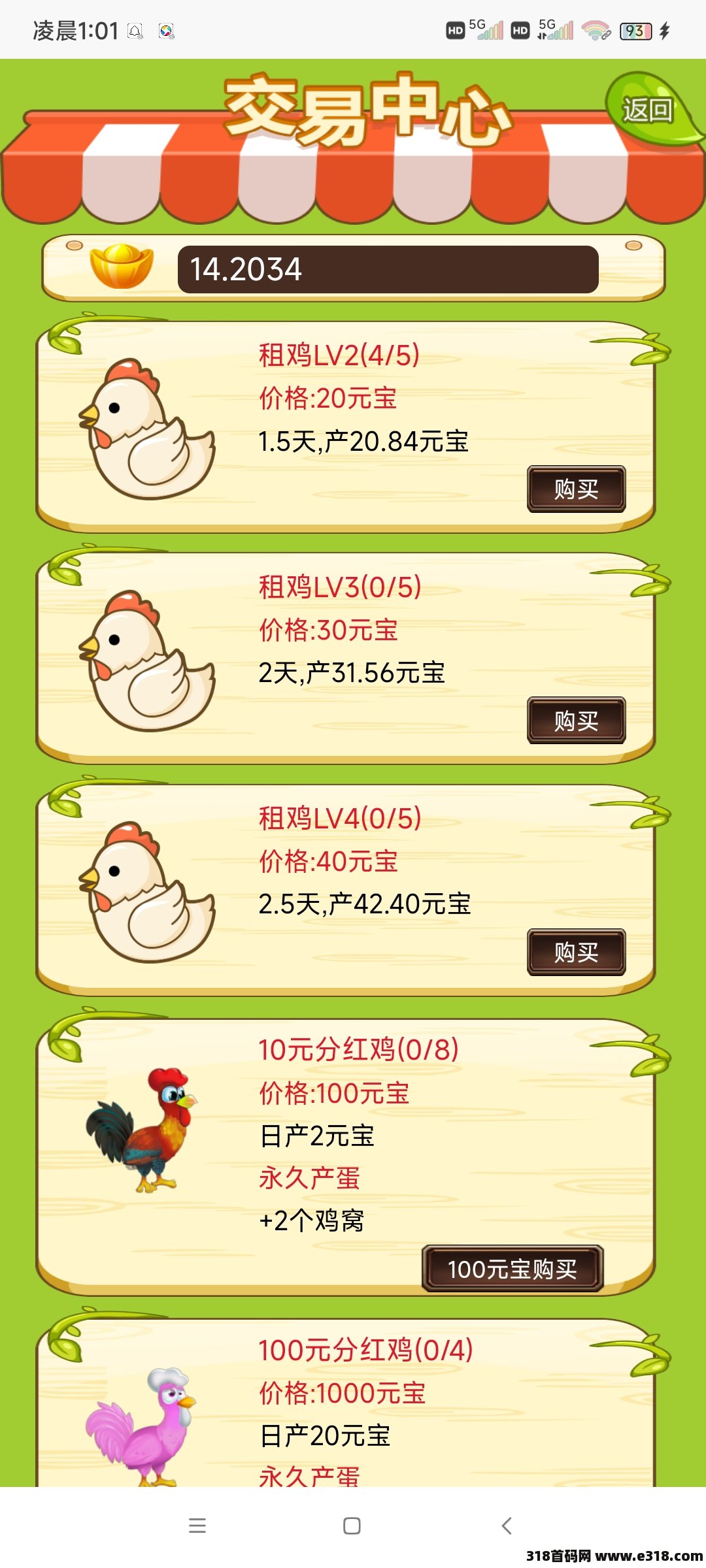Viewport: 706px width, 1568px height.
Task: Buy the 租鸡LV2 chicken for 20元宝
Action: (576, 489)
